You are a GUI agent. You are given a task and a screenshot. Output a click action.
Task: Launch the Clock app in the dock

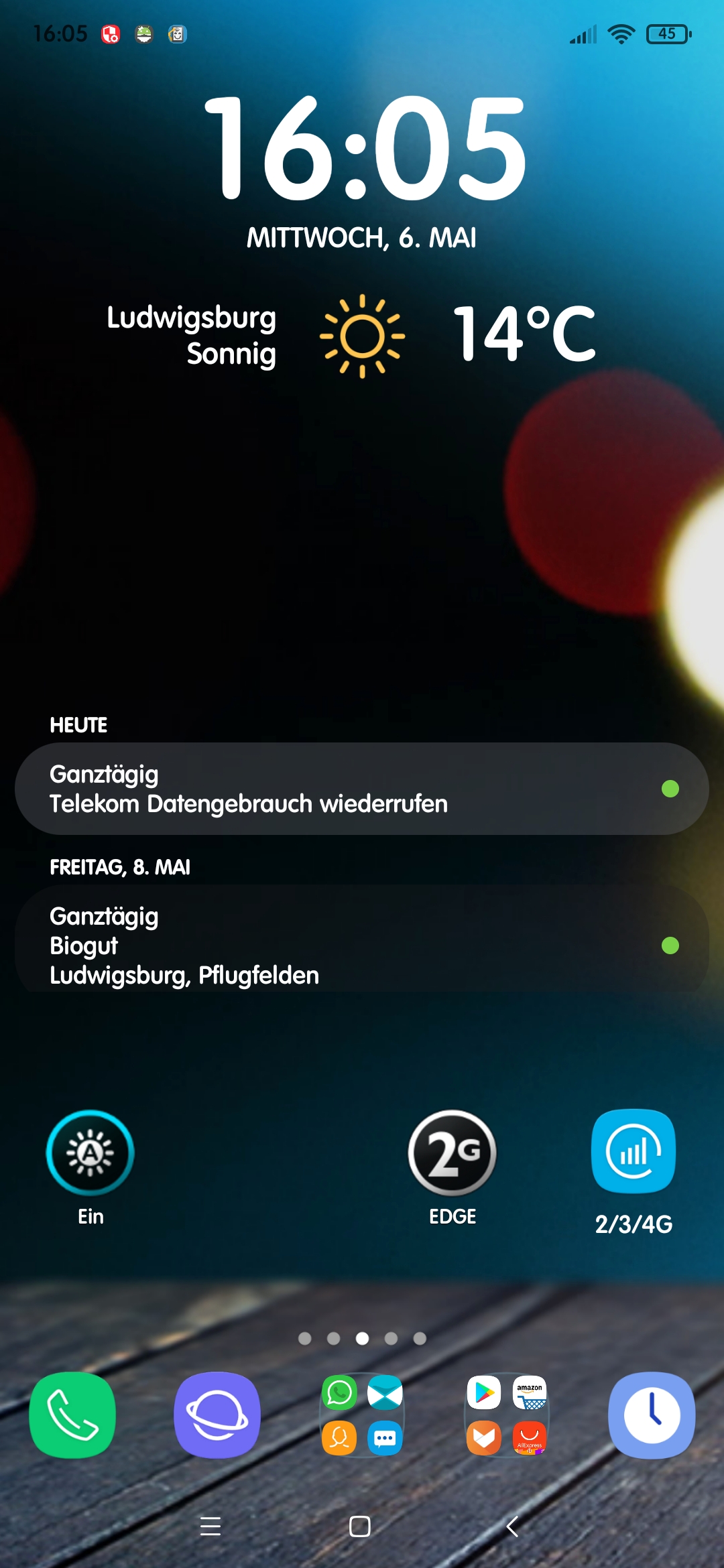click(652, 1415)
